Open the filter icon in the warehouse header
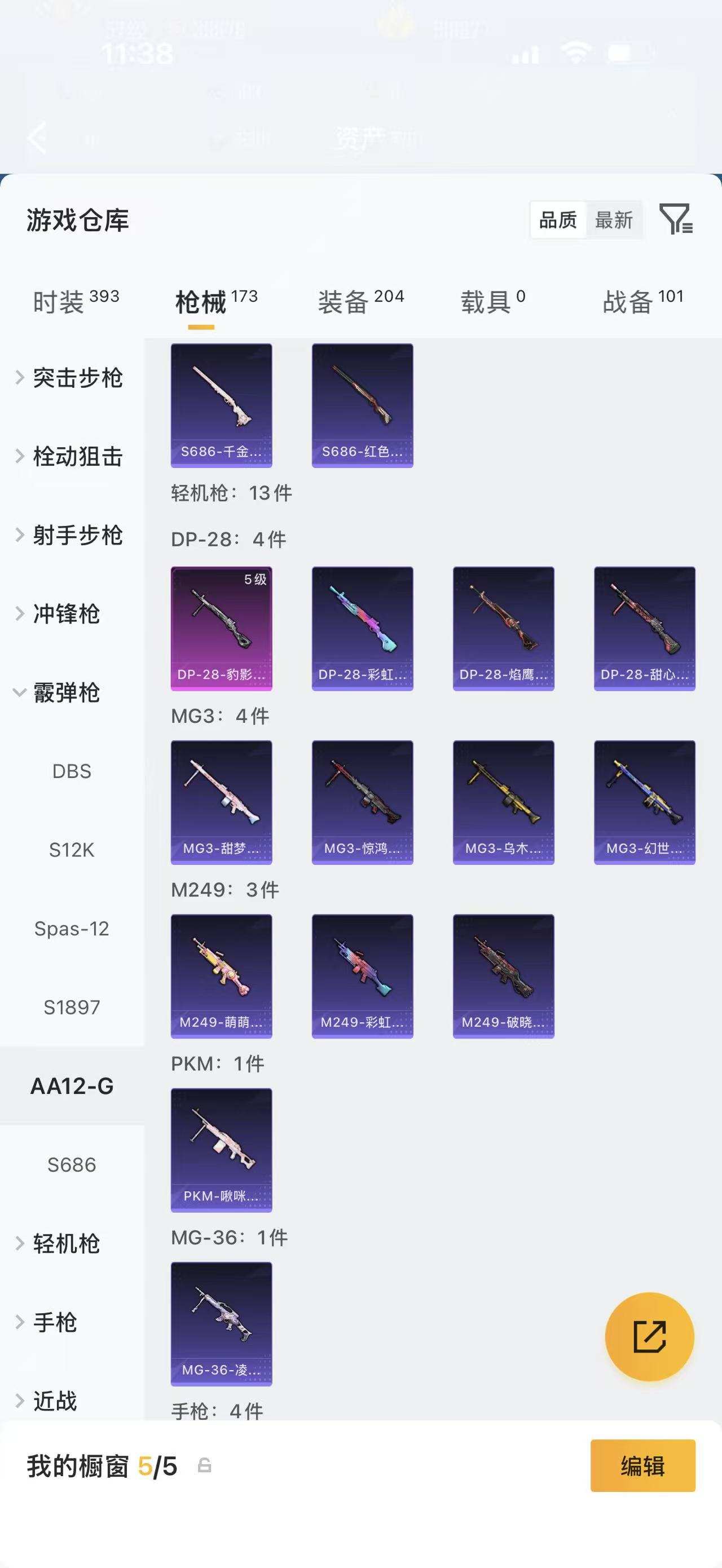 tap(676, 219)
